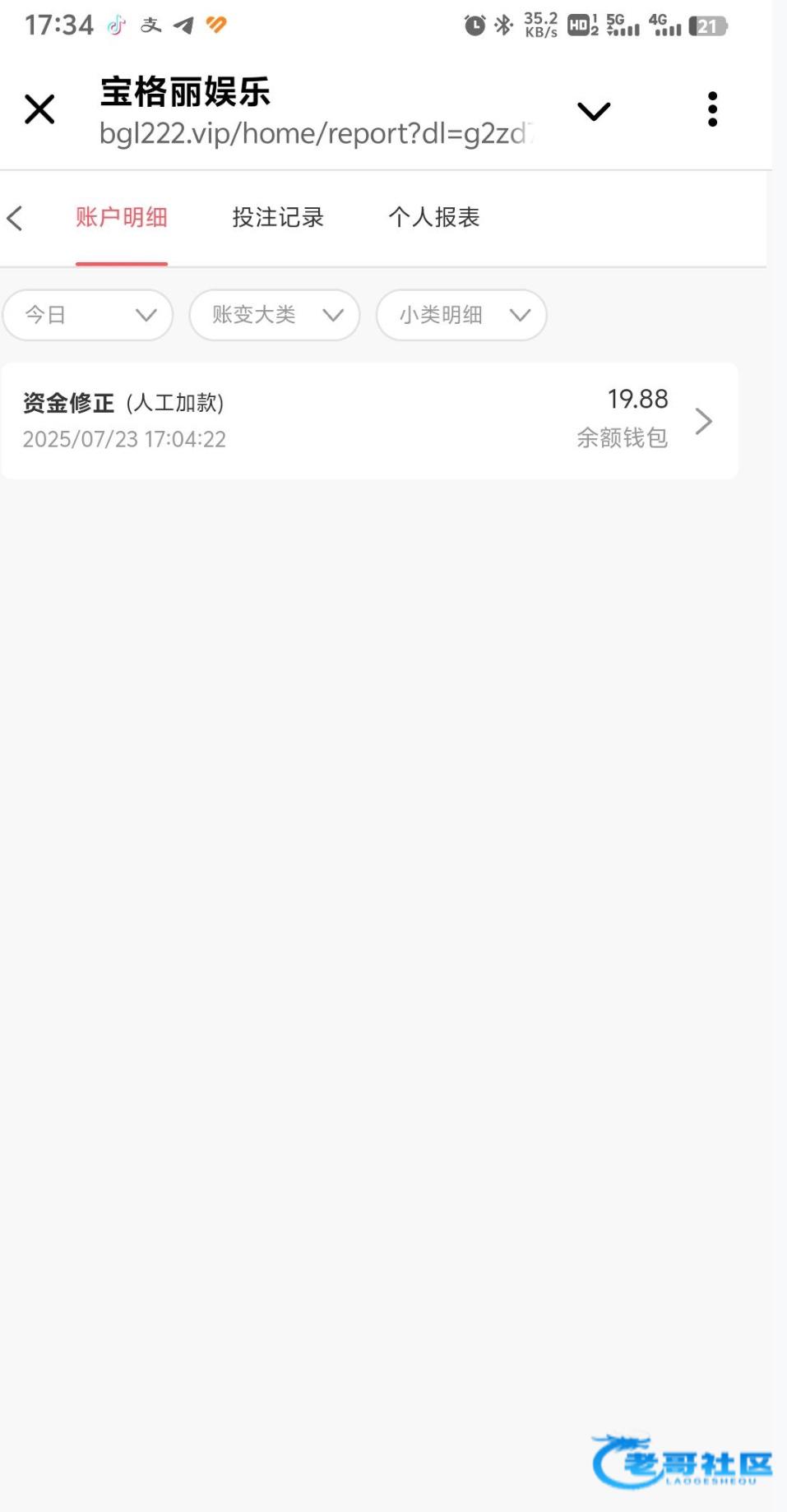Open the 小类明细 filter dropdown

point(461,315)
